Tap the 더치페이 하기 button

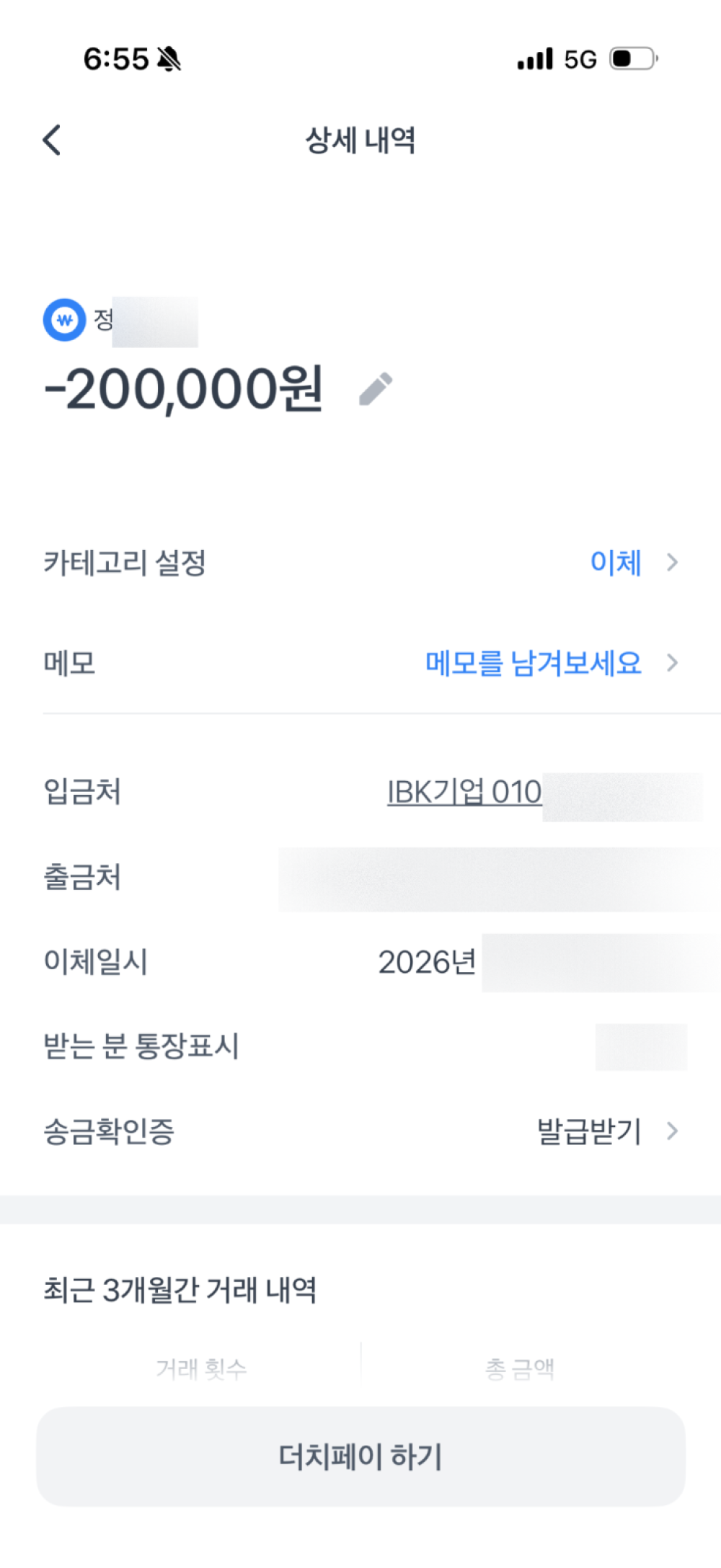pos(360,1456)
